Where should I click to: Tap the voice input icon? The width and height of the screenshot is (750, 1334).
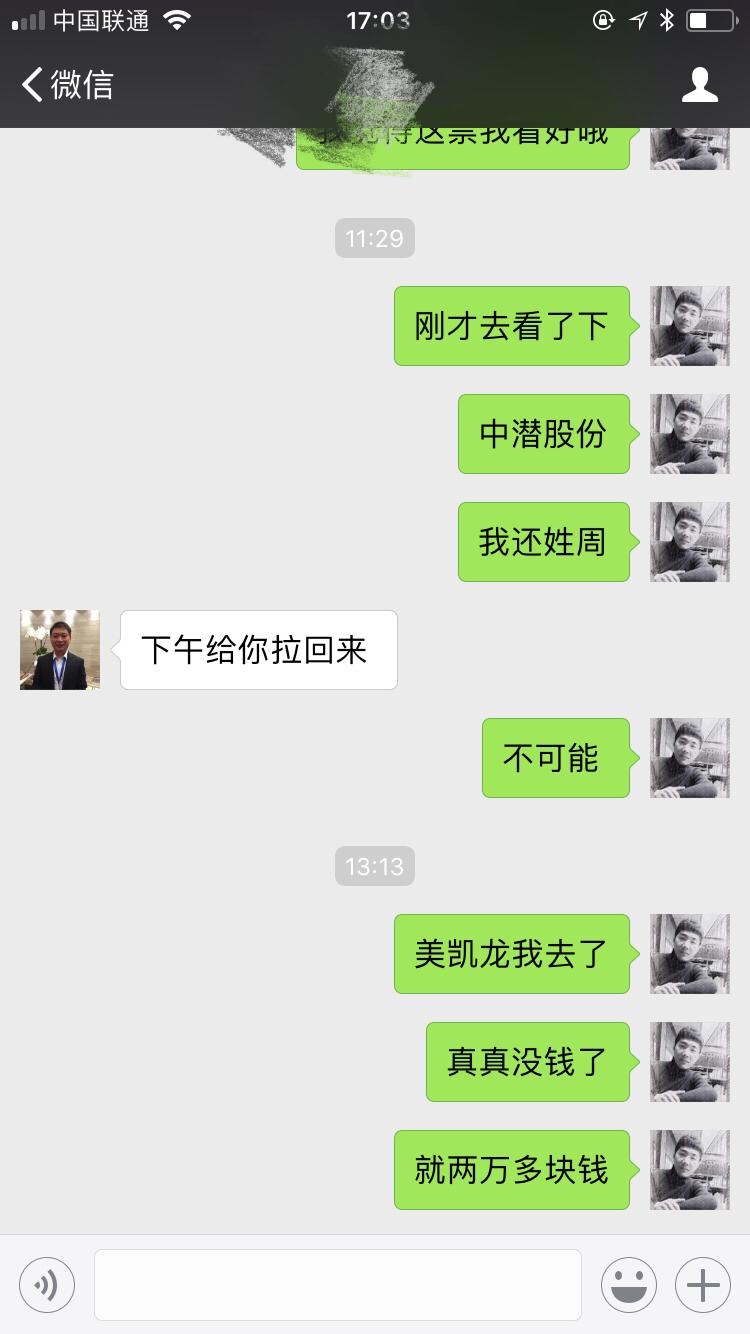pyautogui.click(x=47, y=1284)
